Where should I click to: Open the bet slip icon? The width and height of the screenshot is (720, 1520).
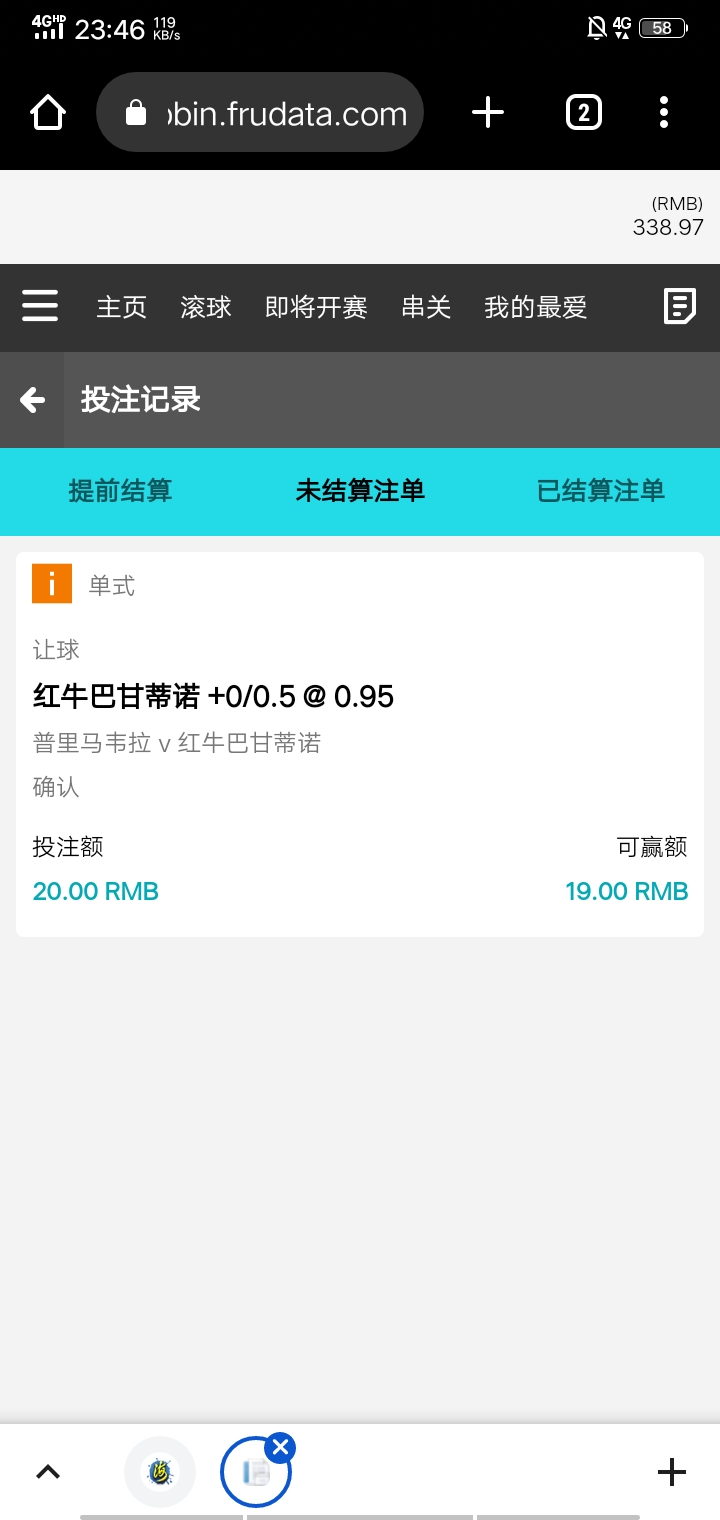[x=680, y=306]
